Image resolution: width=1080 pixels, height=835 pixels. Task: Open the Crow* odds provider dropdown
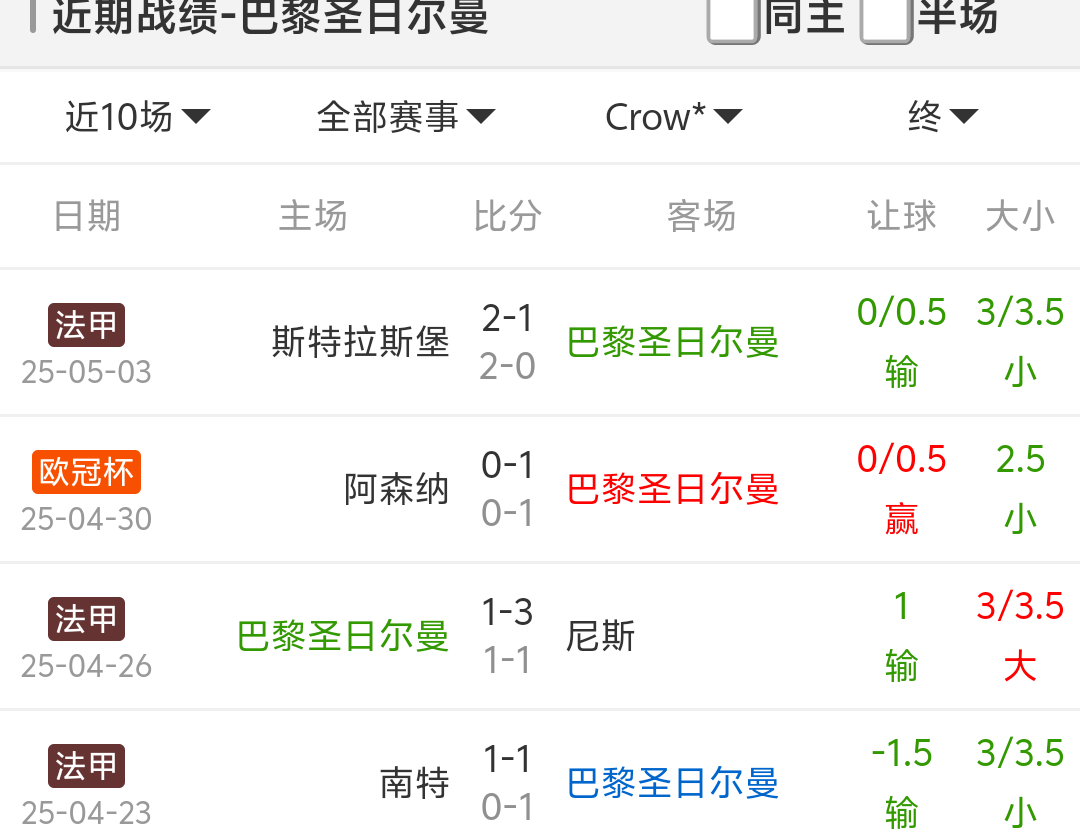(673, 117)
